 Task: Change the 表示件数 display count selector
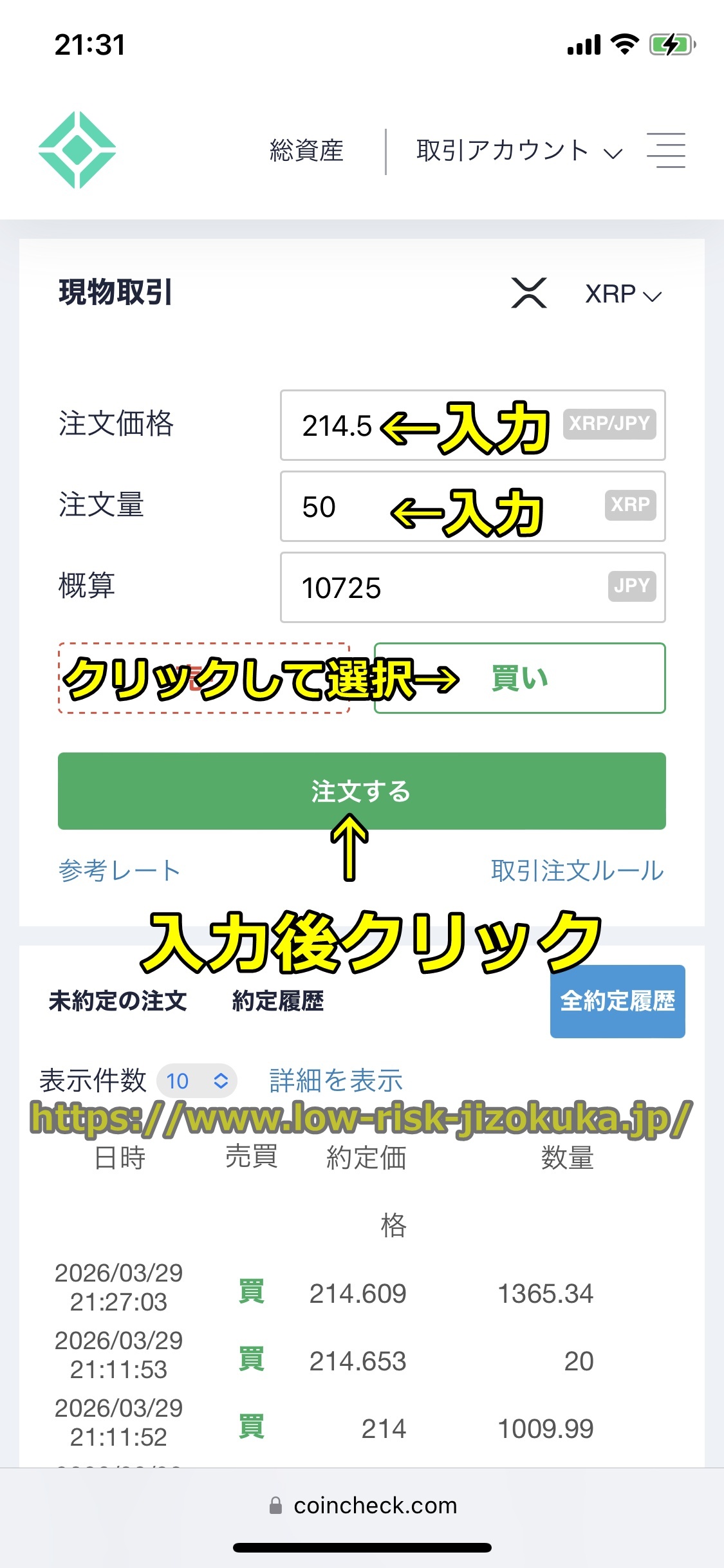(x=197, y=1081)
